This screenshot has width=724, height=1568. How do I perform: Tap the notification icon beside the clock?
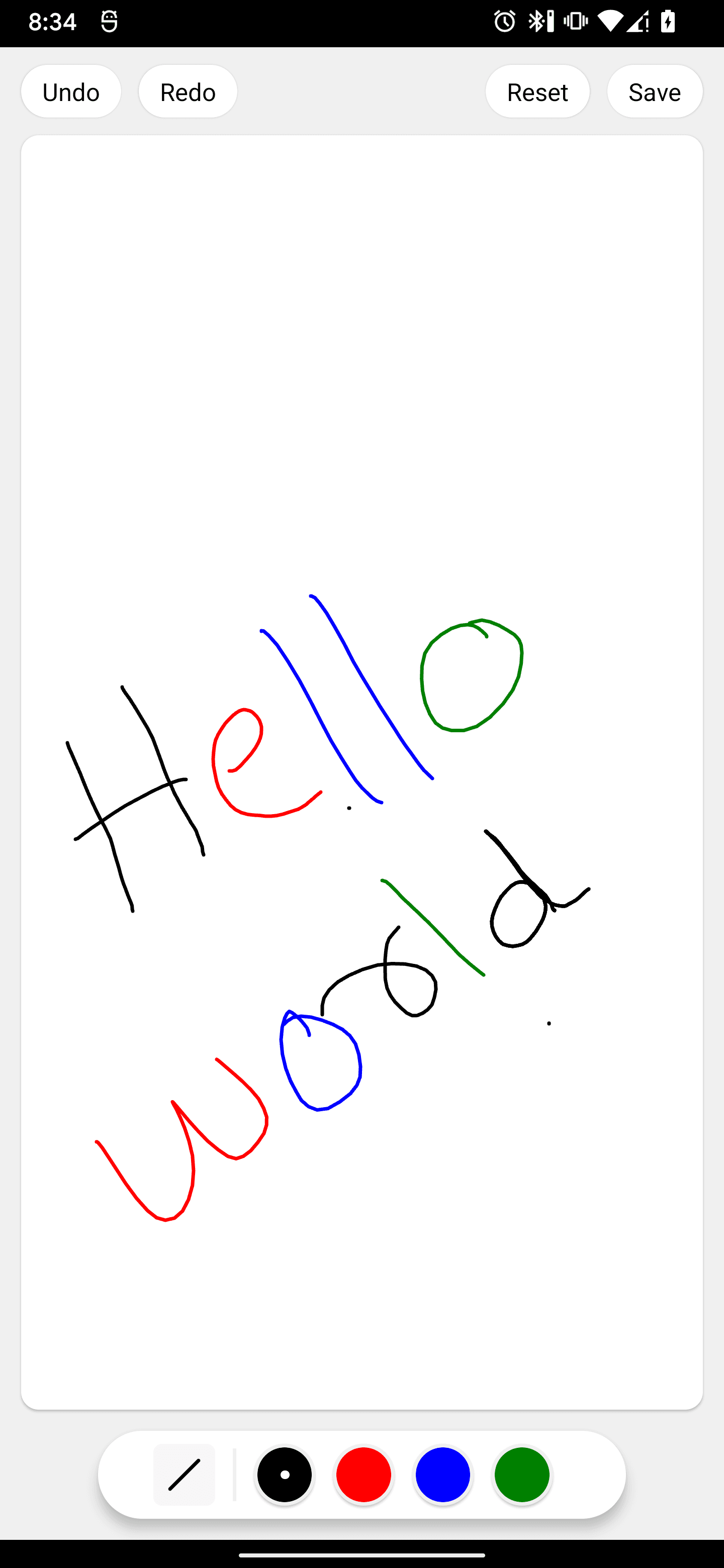(x=109, y=22)
